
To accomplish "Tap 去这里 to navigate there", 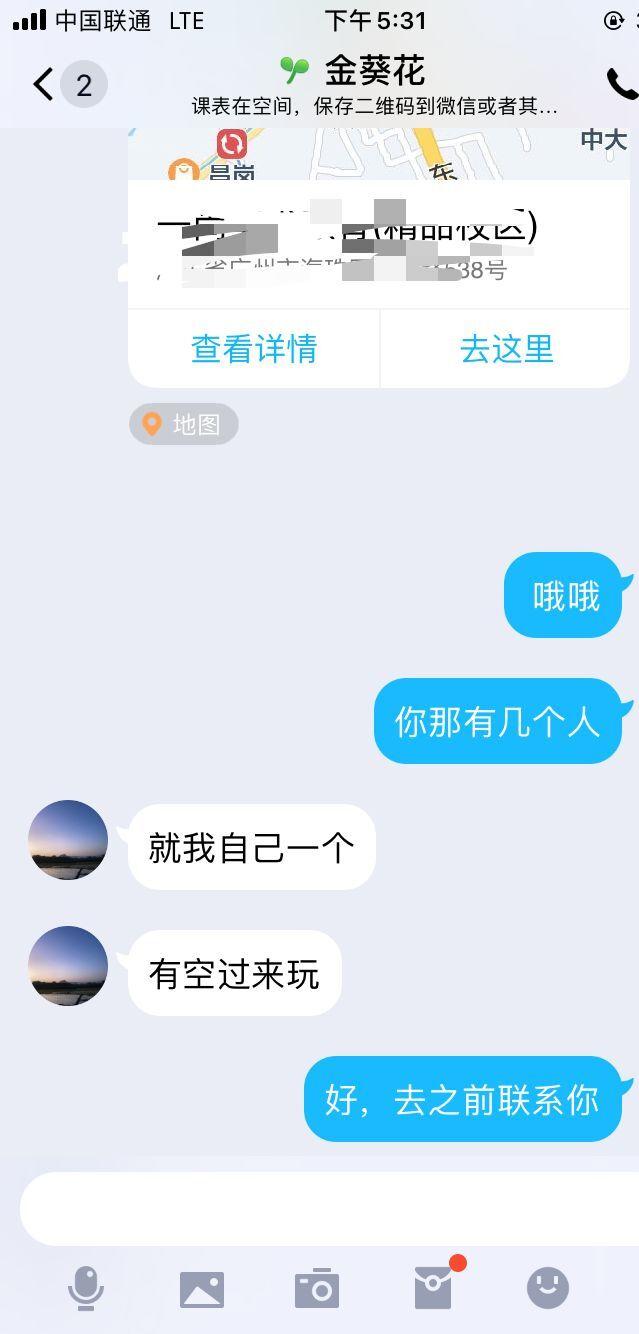I will coord(506,349).
